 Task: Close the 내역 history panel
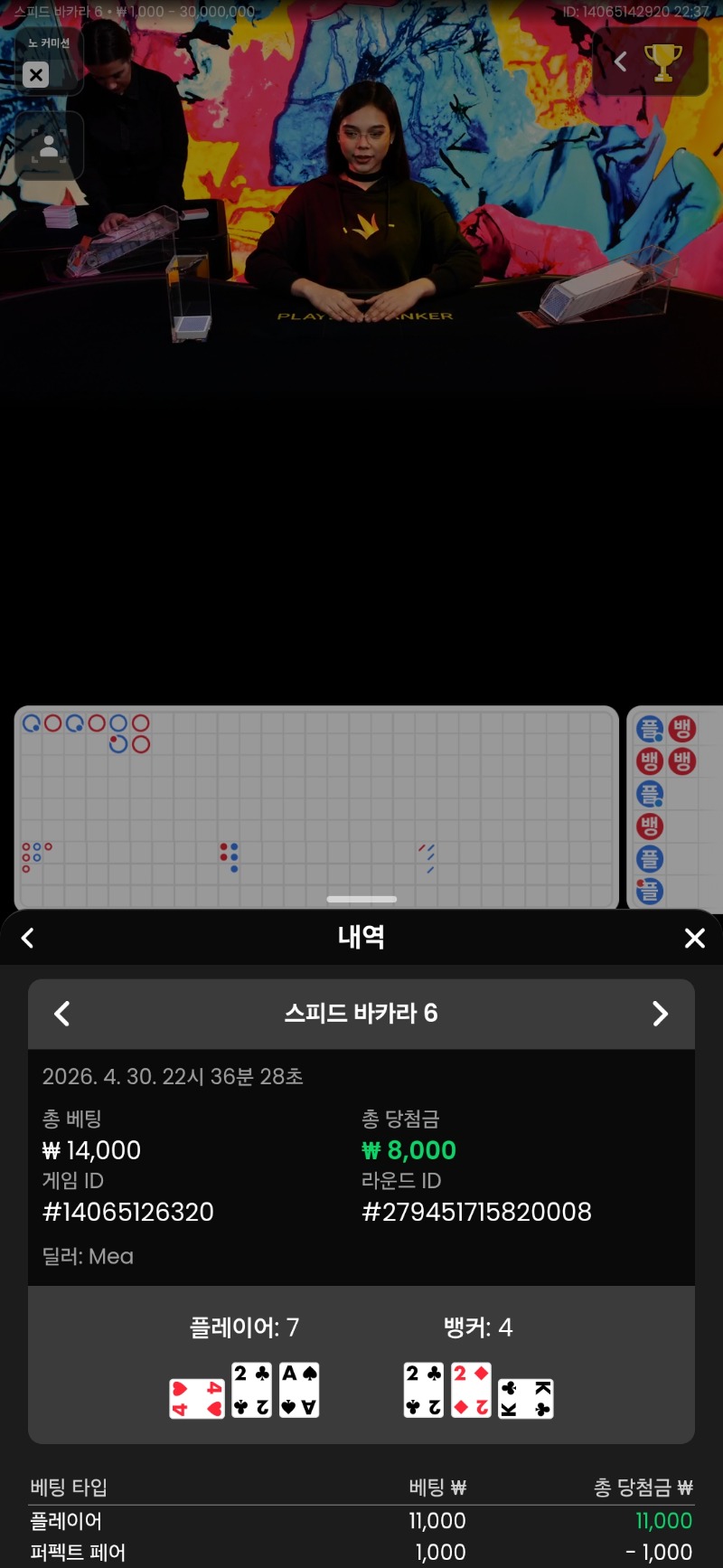(x=694, y=939)
